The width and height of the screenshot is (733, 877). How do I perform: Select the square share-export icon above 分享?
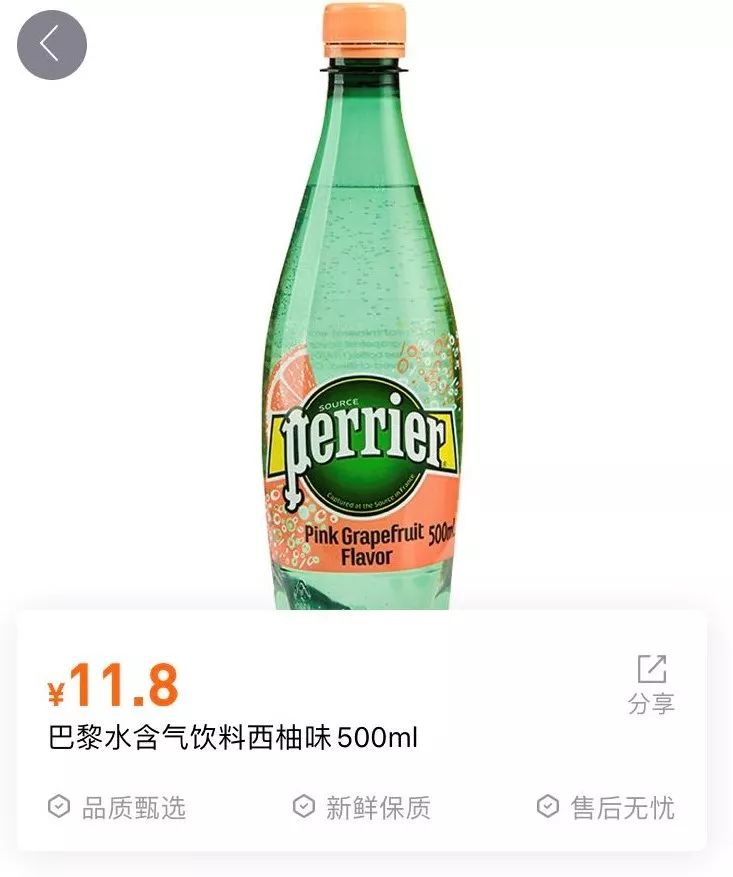[x=651, y=670]
